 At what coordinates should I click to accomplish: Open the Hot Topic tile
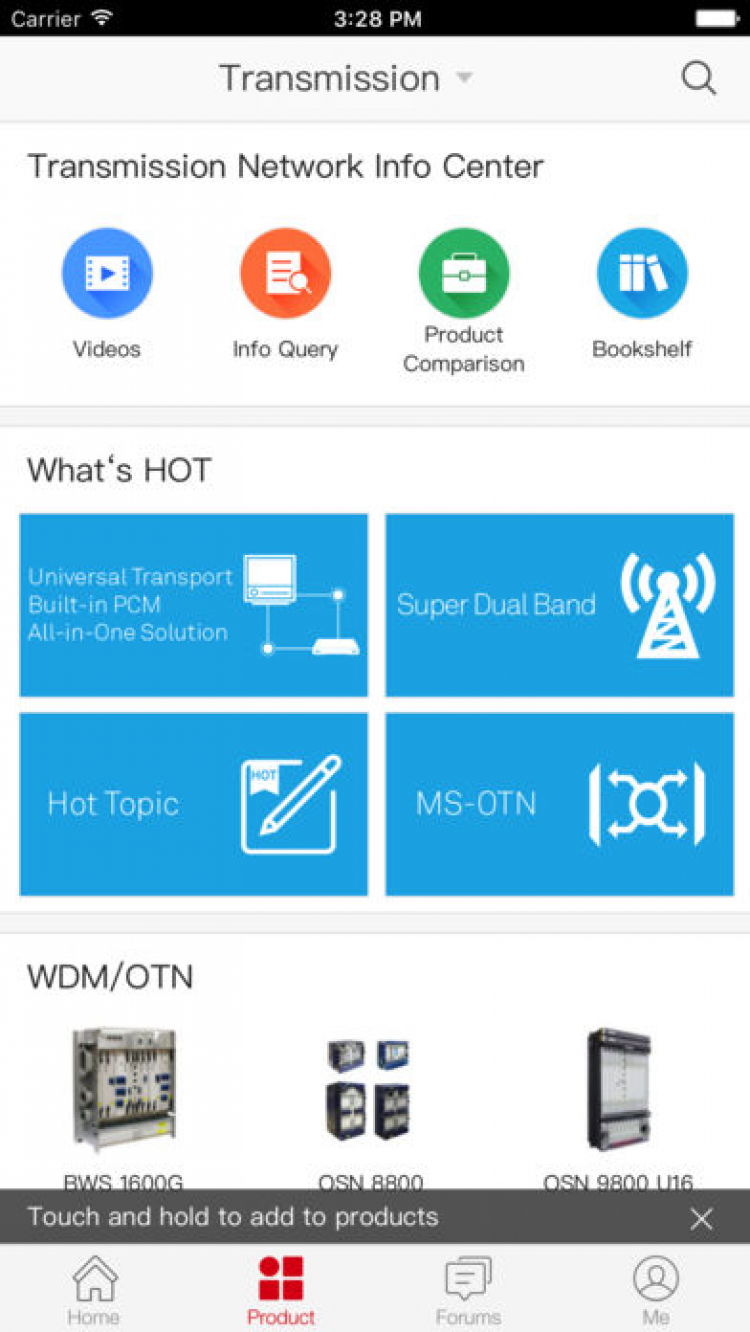pyautogui.click(x=194, y=804)
